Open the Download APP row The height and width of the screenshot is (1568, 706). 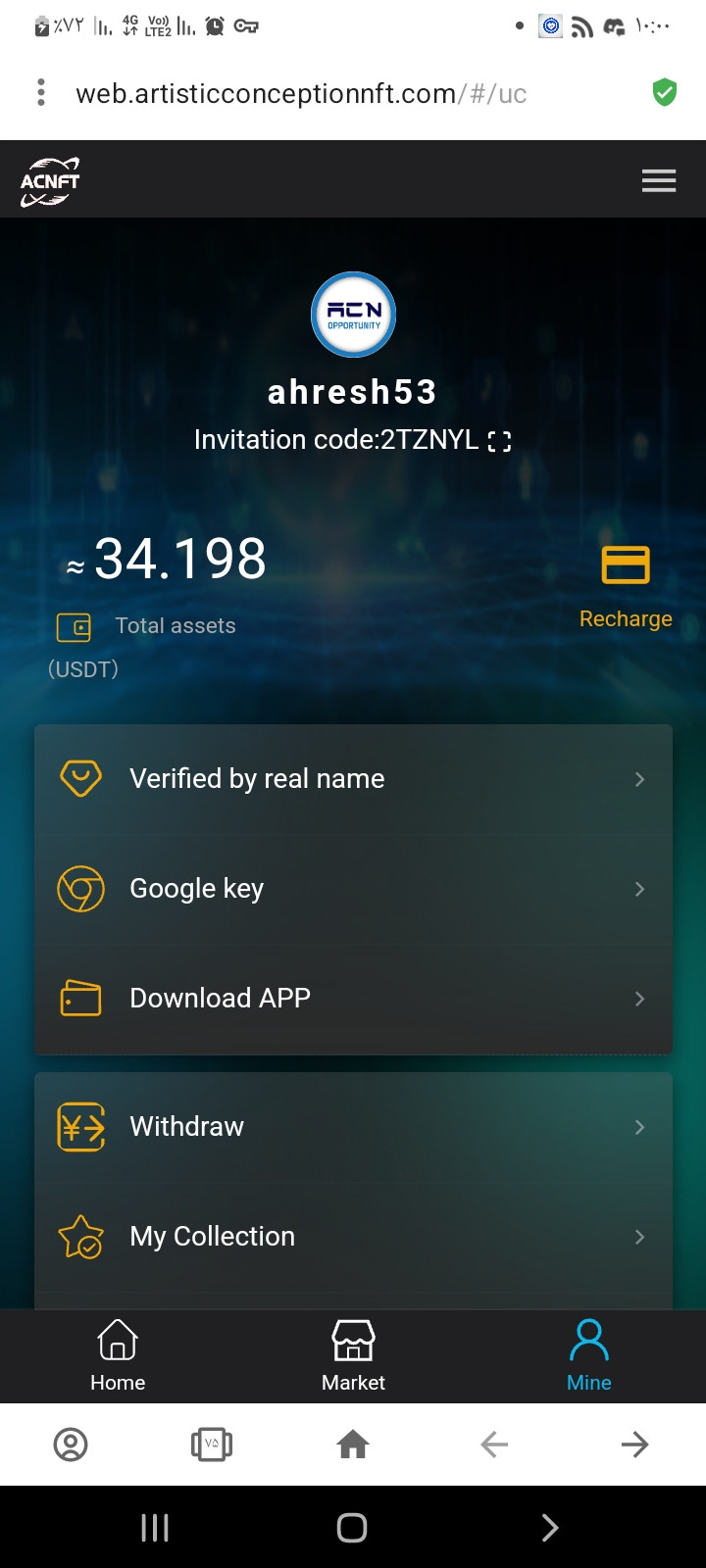tap(353, 999)
